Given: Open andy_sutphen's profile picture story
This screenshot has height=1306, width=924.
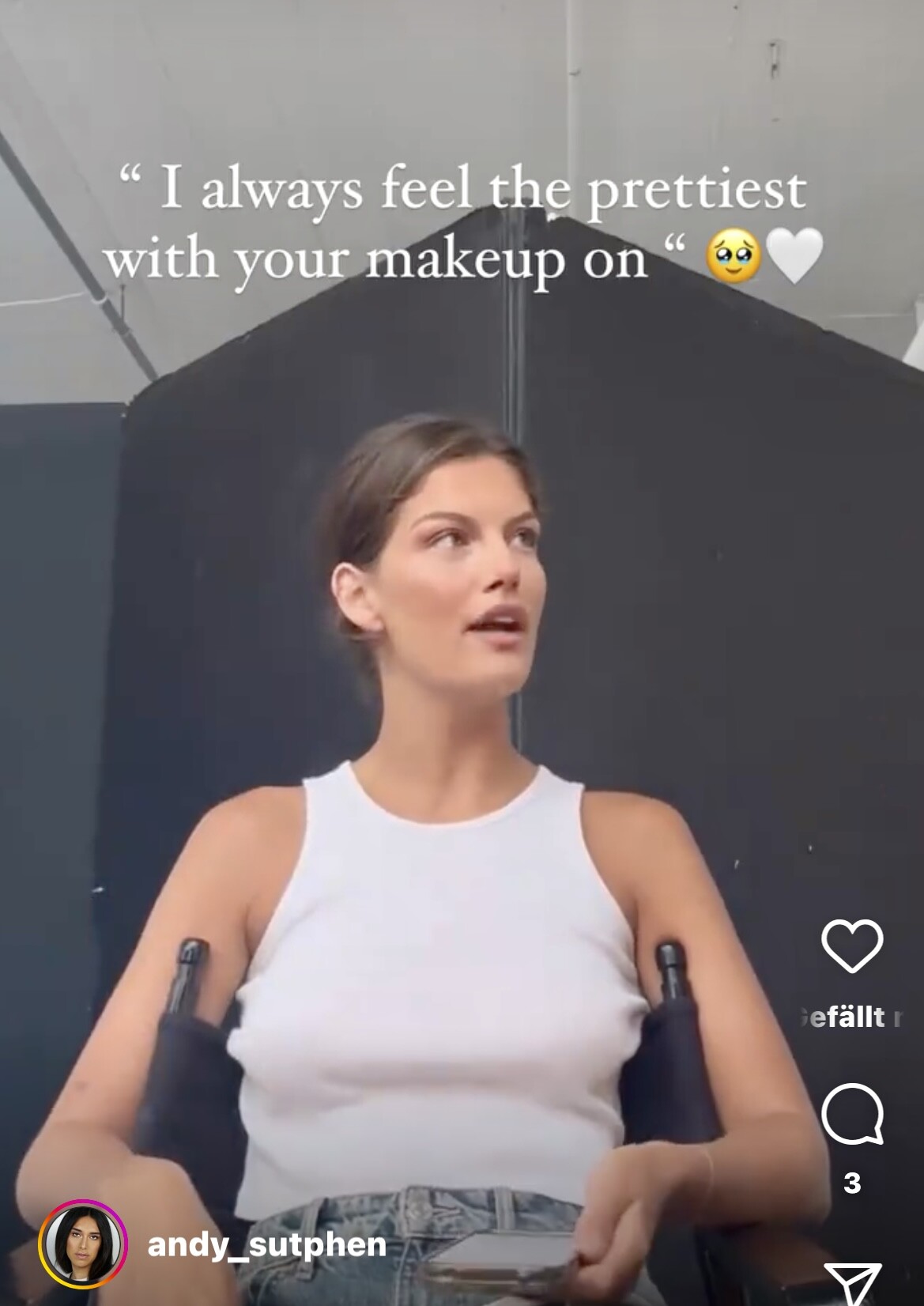Looking at the screenshot, I should pyautogui.click(x=82, y=1245).
